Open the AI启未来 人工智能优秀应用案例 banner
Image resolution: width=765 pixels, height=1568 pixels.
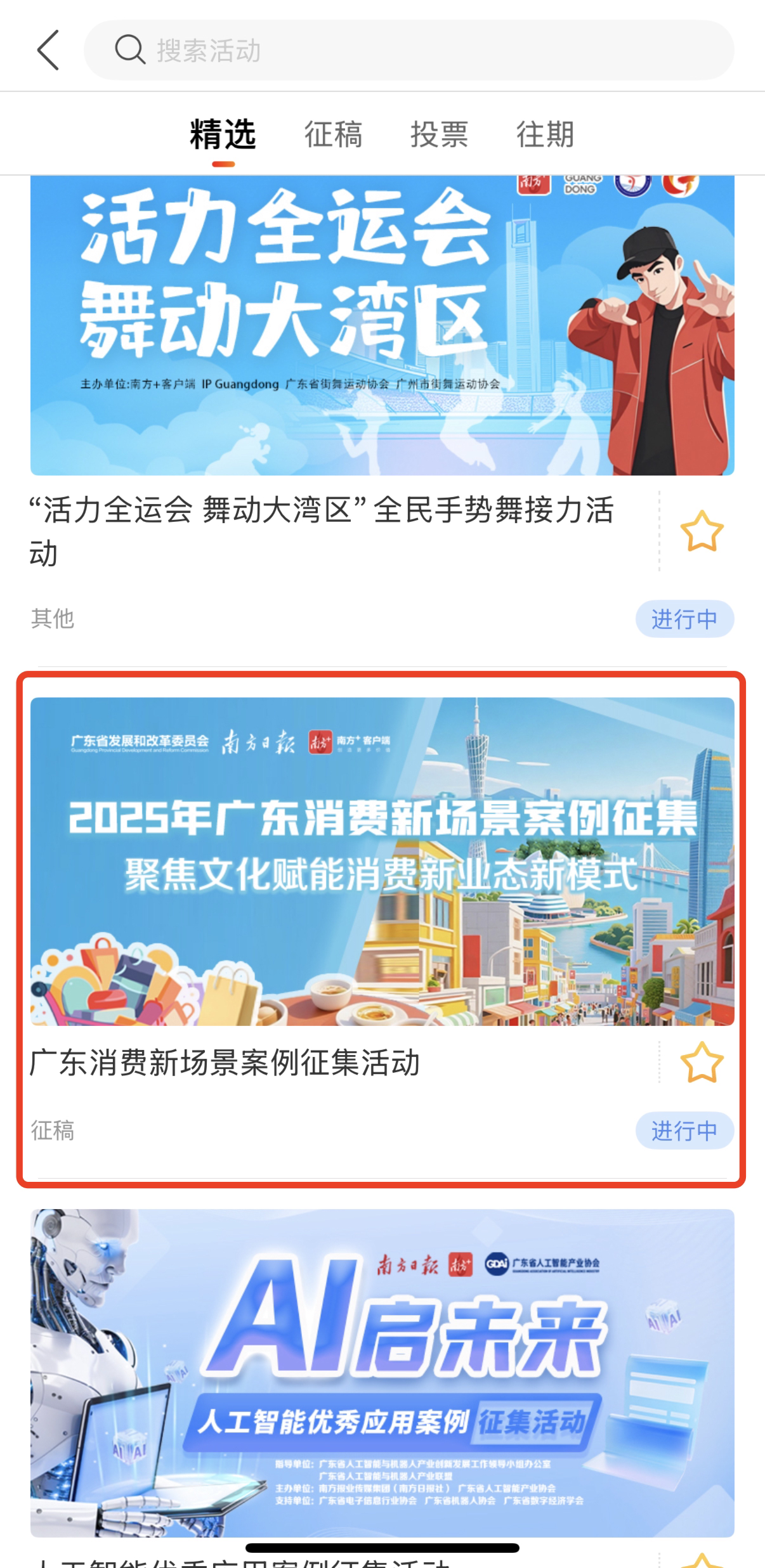382,1372
